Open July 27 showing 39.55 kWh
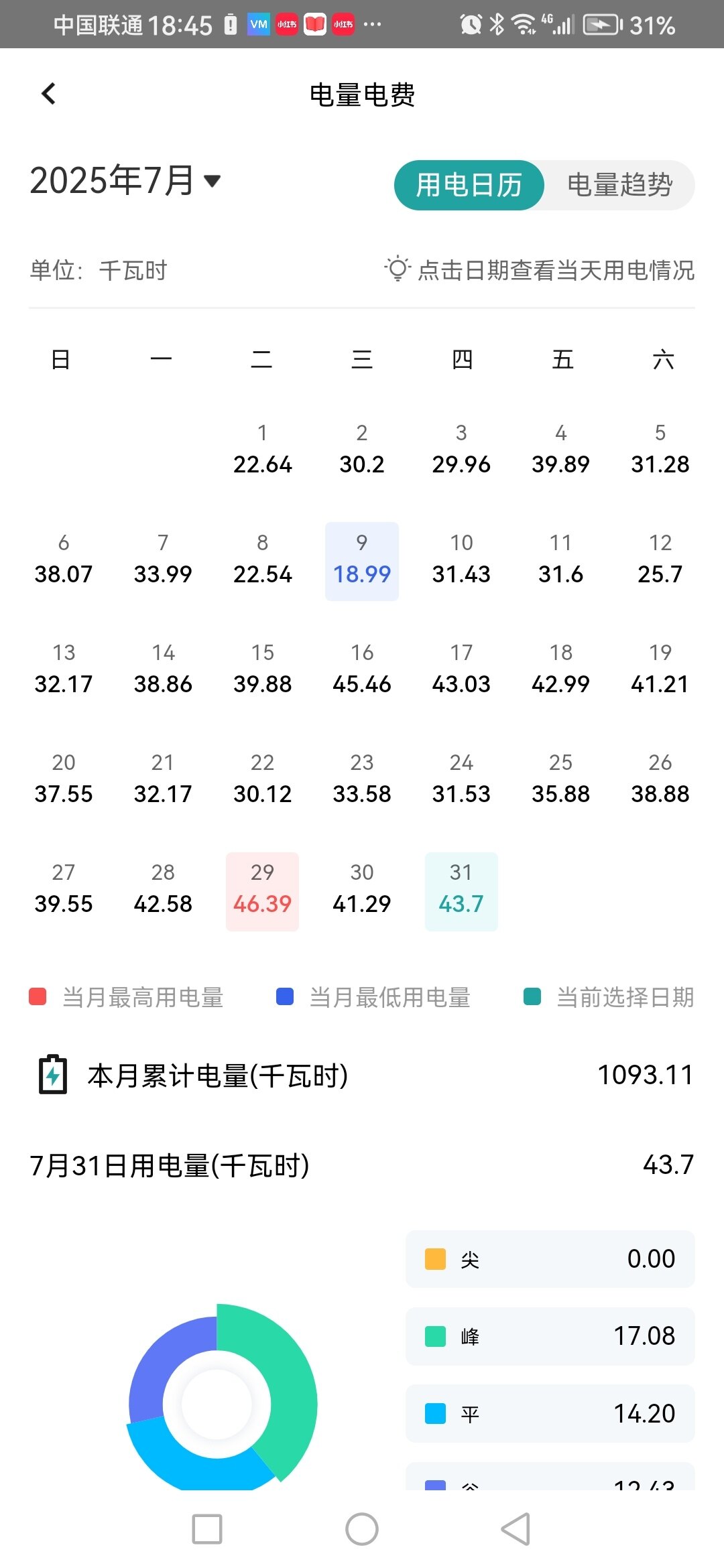The height and width of the screenshot is (1568, 724). coord(64,890)
